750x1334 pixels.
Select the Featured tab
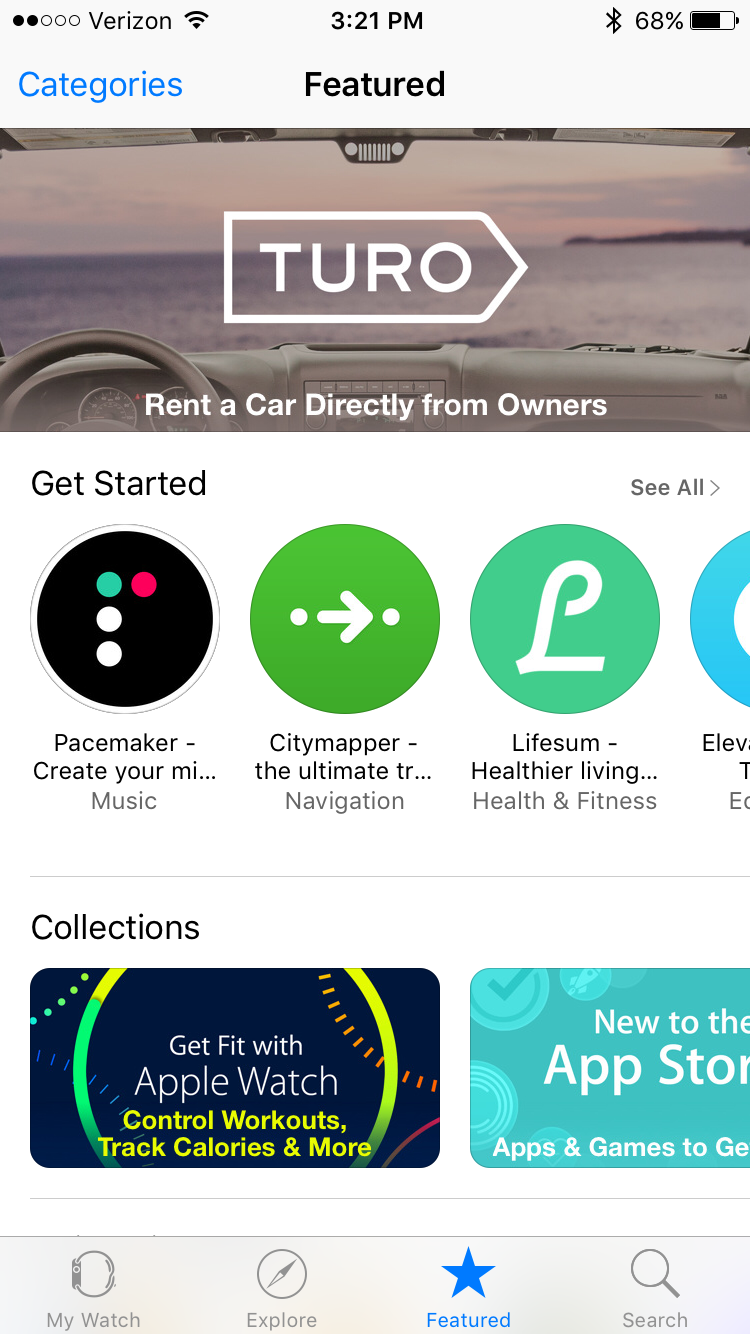pyautogui.click(x=468, y=1288)
